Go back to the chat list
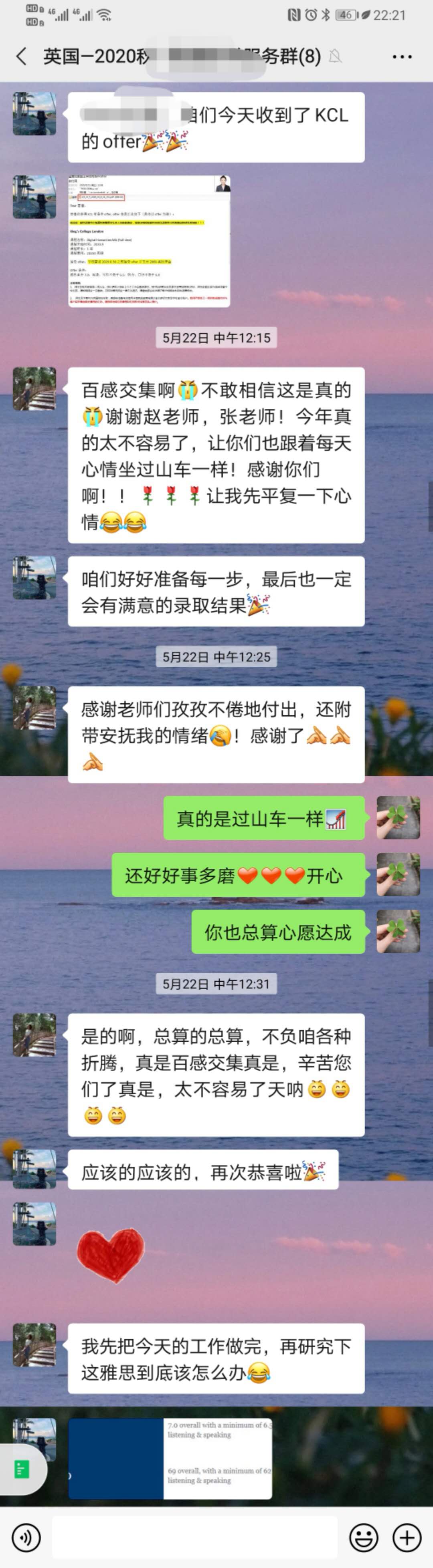Image resolution: width=433 pixels, height=1568 pixels. (x=21, y=56)
